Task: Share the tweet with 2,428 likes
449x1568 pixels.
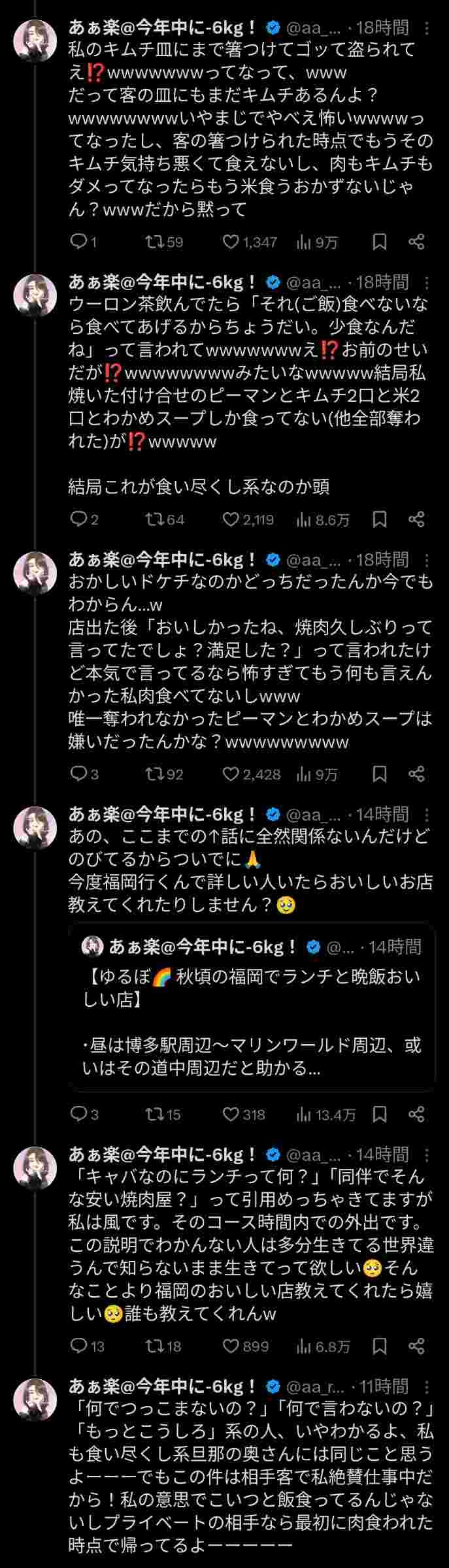Action: click(416, 774)
